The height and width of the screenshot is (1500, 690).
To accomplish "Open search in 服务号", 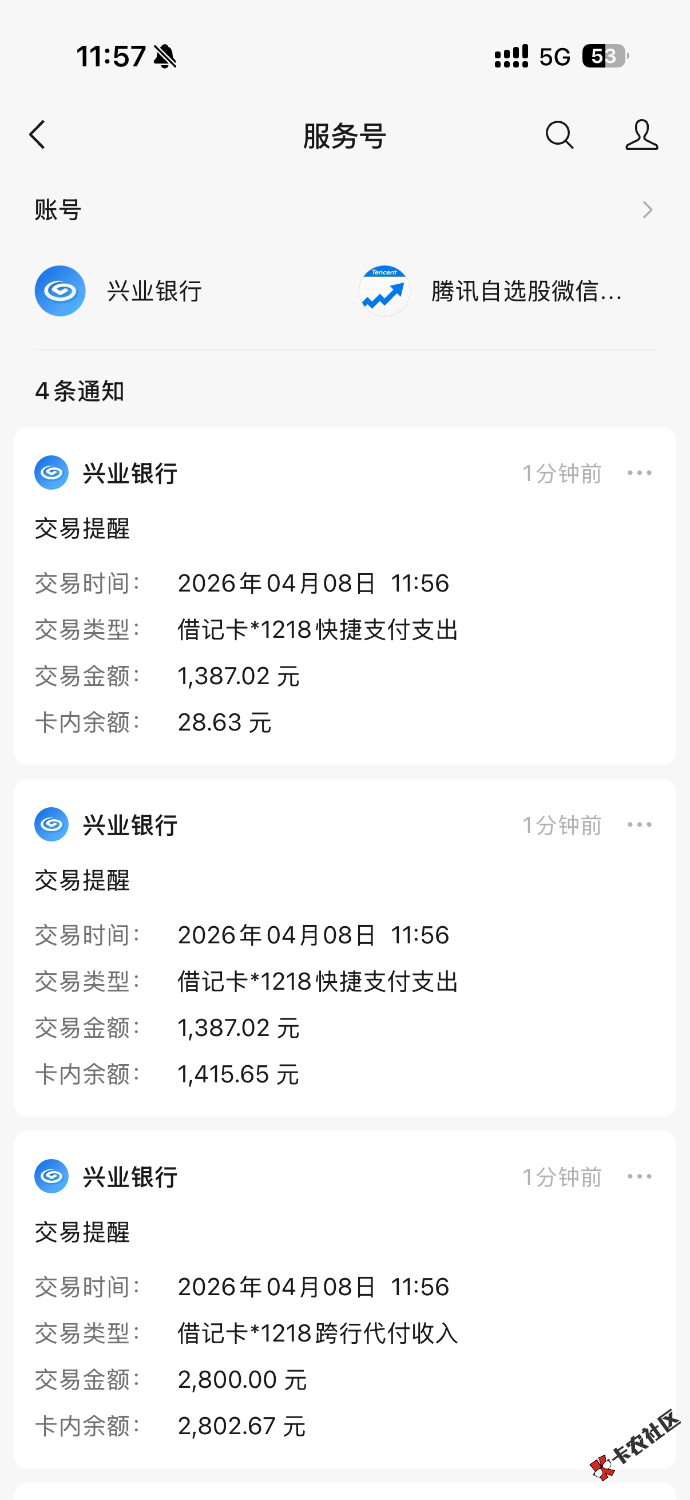I will point(559,135).
